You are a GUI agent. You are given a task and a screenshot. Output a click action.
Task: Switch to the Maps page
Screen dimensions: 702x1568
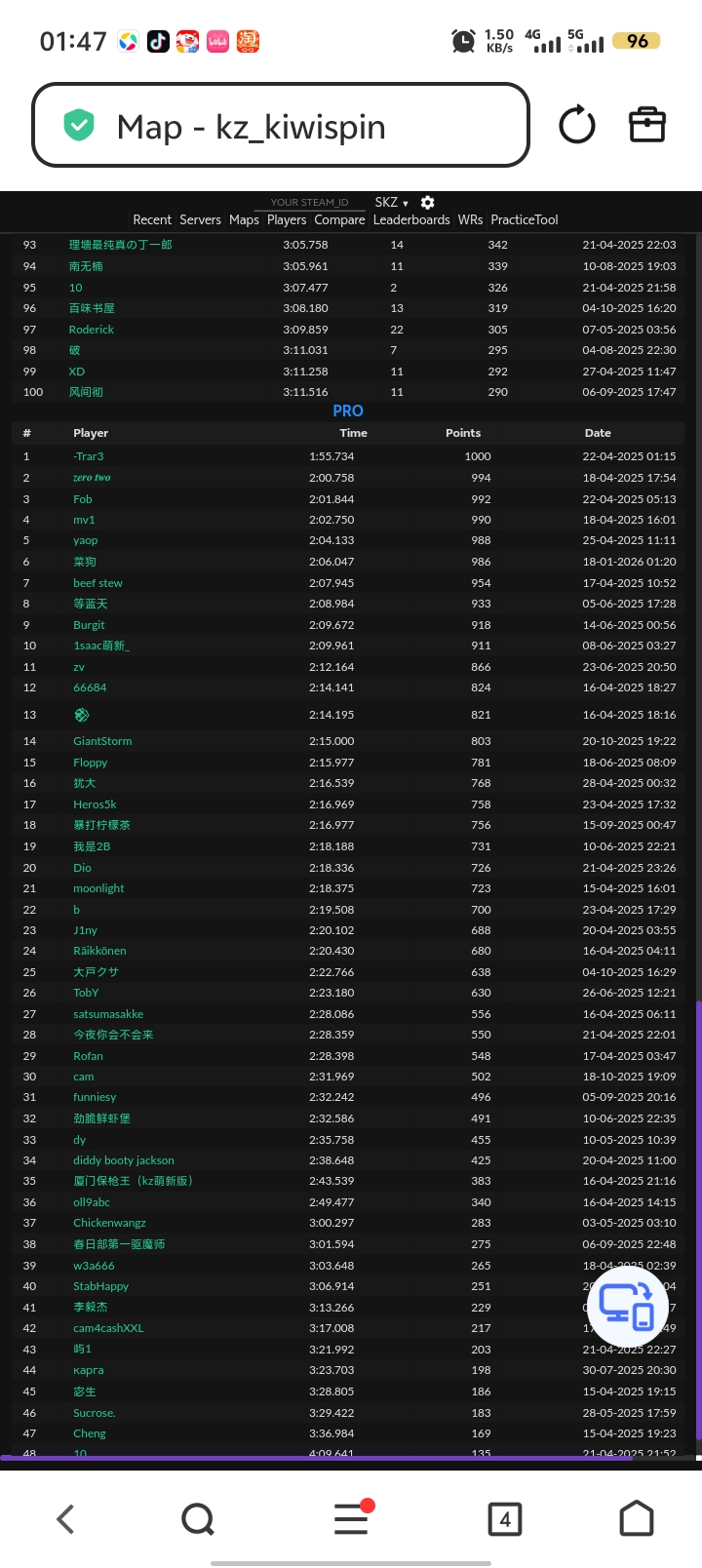click(244, 220)
